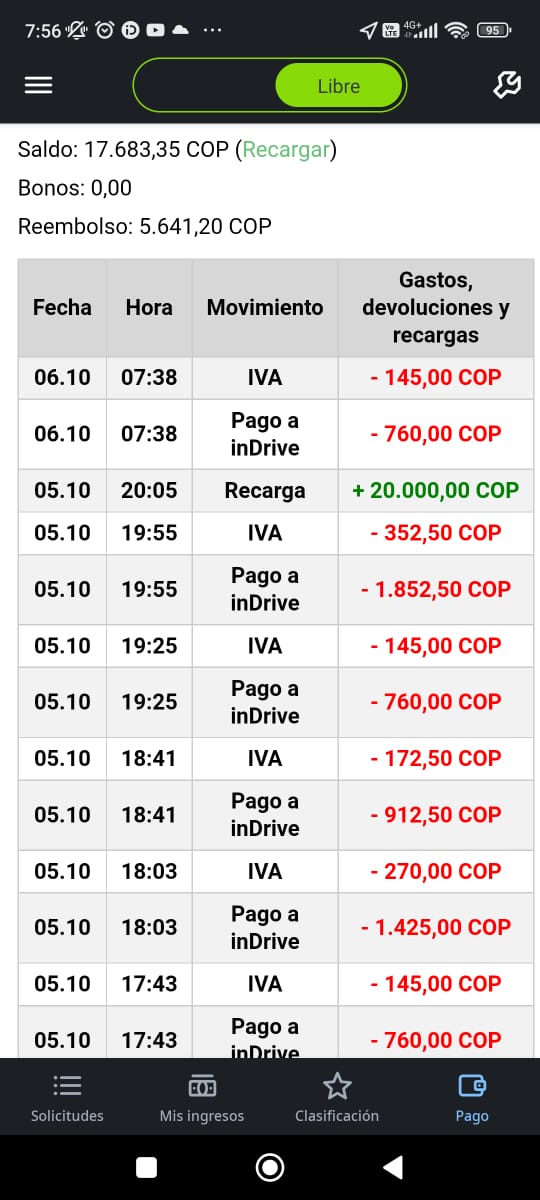Go to the Mis ingresos tab

click(202, 1098)
